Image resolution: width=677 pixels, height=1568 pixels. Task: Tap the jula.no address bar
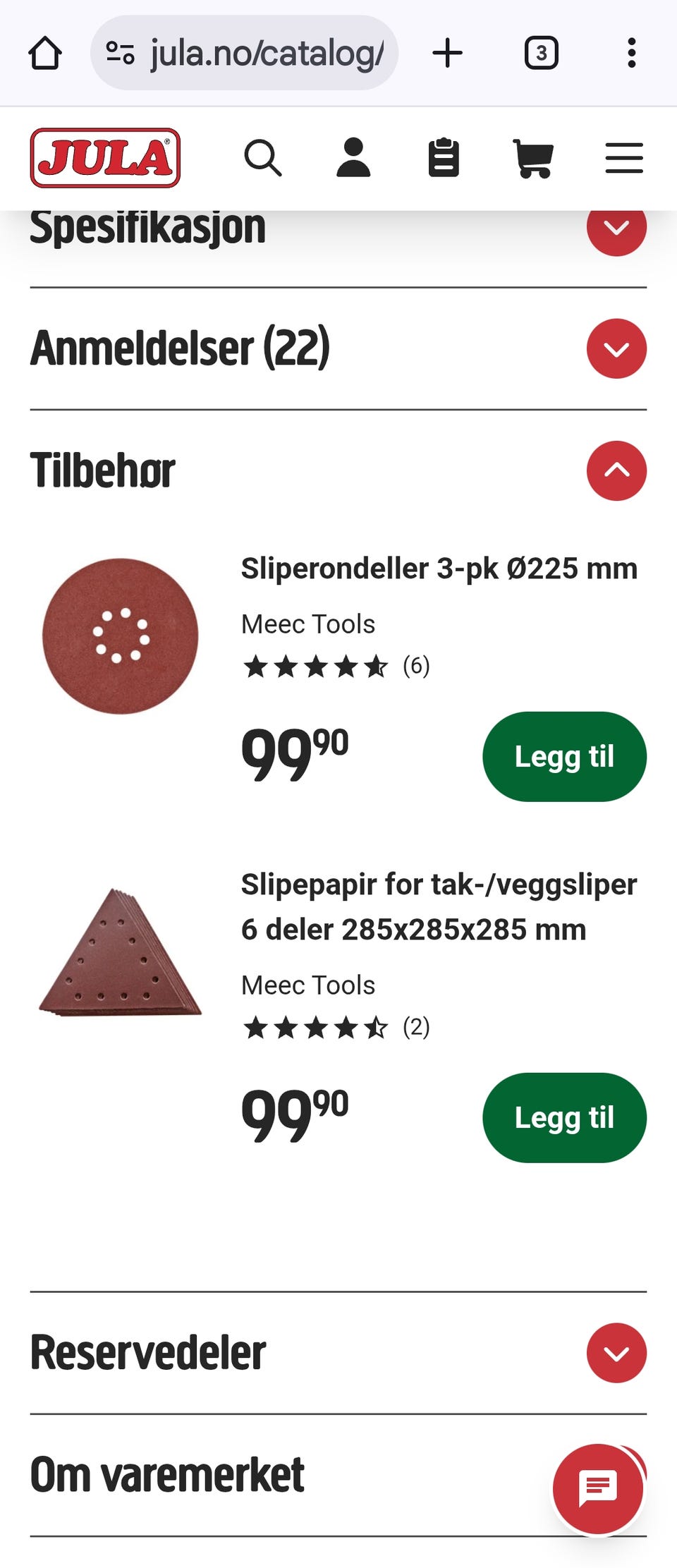click(244, 53)
